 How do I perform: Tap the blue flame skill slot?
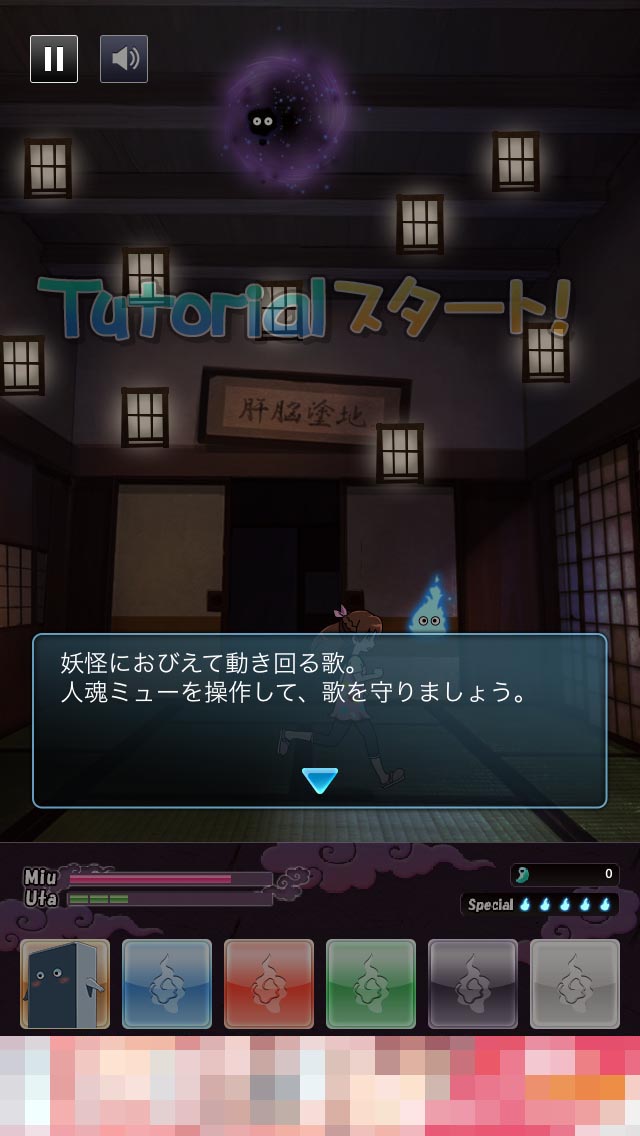167,985
